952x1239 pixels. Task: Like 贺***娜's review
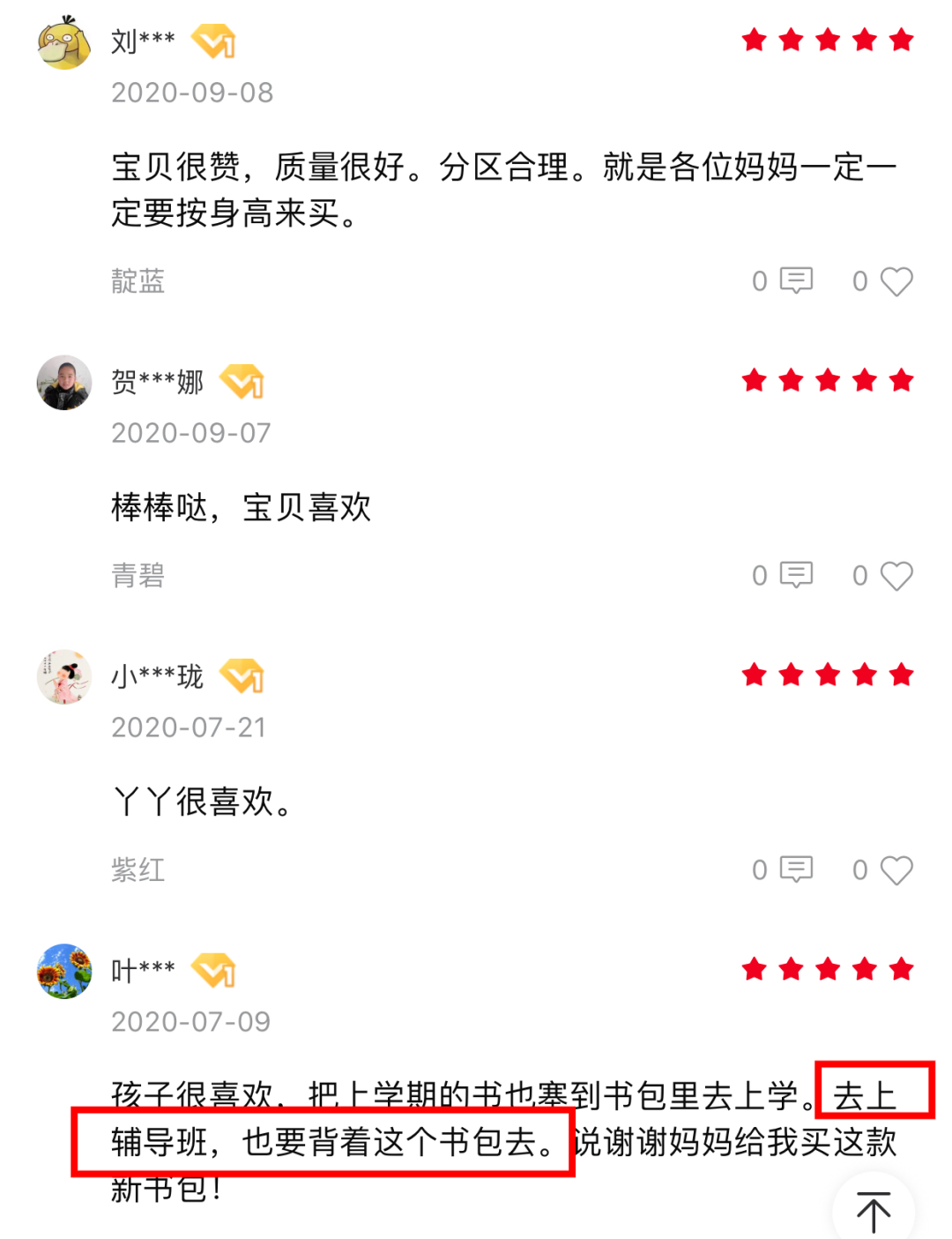[x=896, y=576]
